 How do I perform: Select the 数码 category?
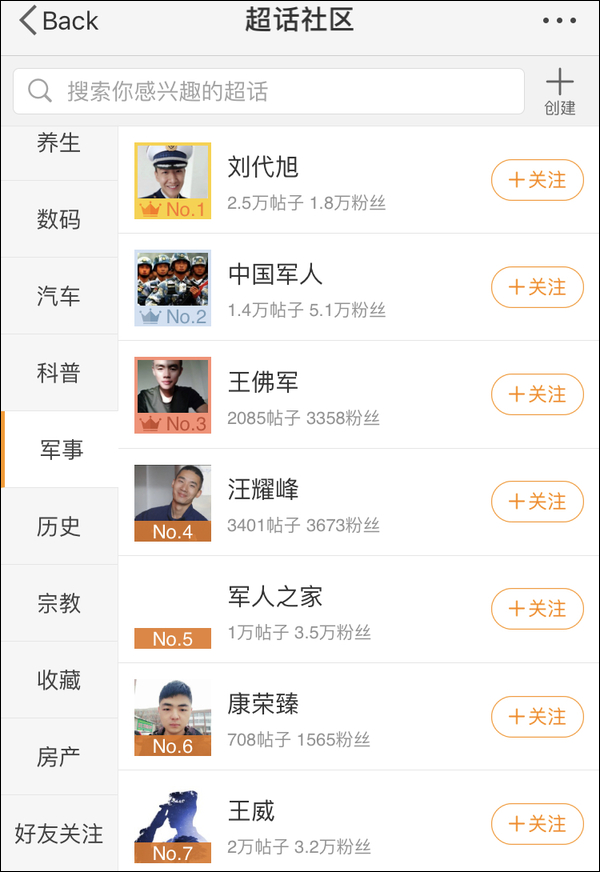click(x=59, y=220)
